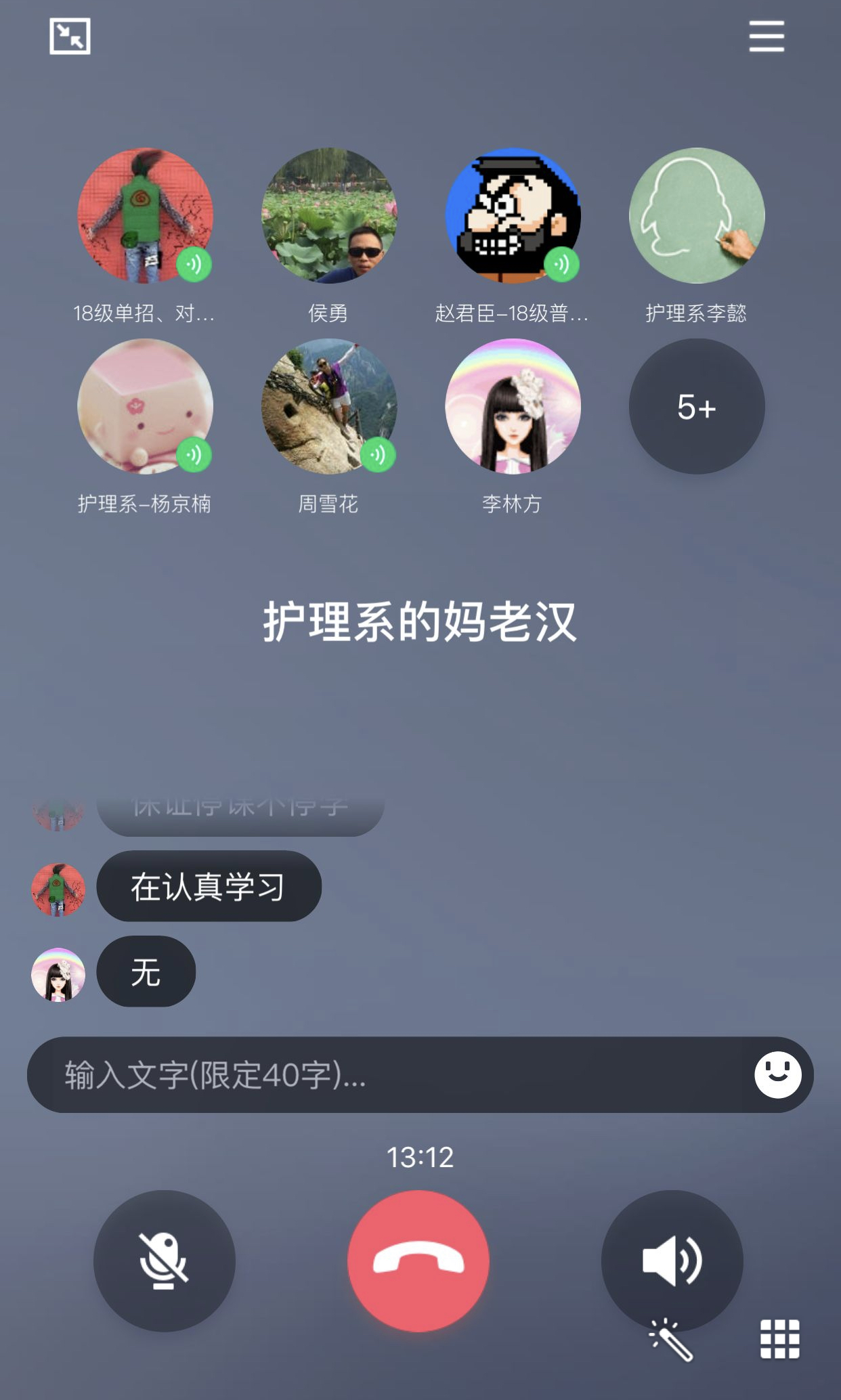This screenshot has width=841, height=1400.
Task: Open 赵君臣-18级普 participant avatar
Action: coord(513,215)
